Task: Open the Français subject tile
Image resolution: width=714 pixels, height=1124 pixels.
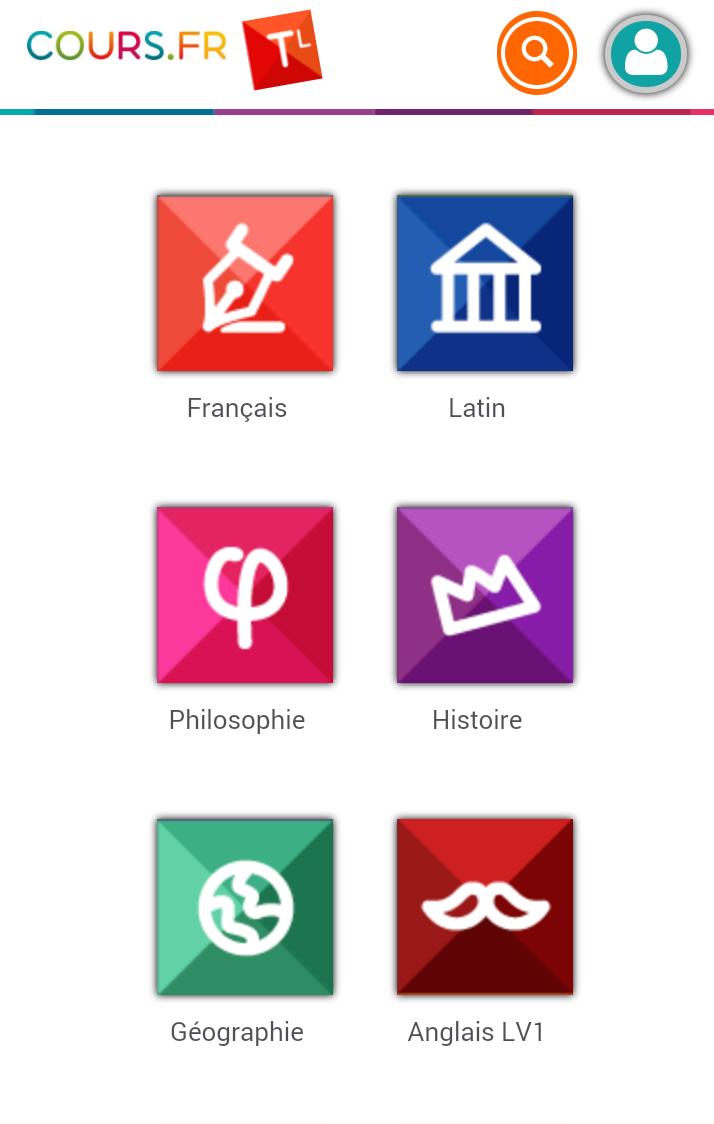Action: (x=245, y=283)
